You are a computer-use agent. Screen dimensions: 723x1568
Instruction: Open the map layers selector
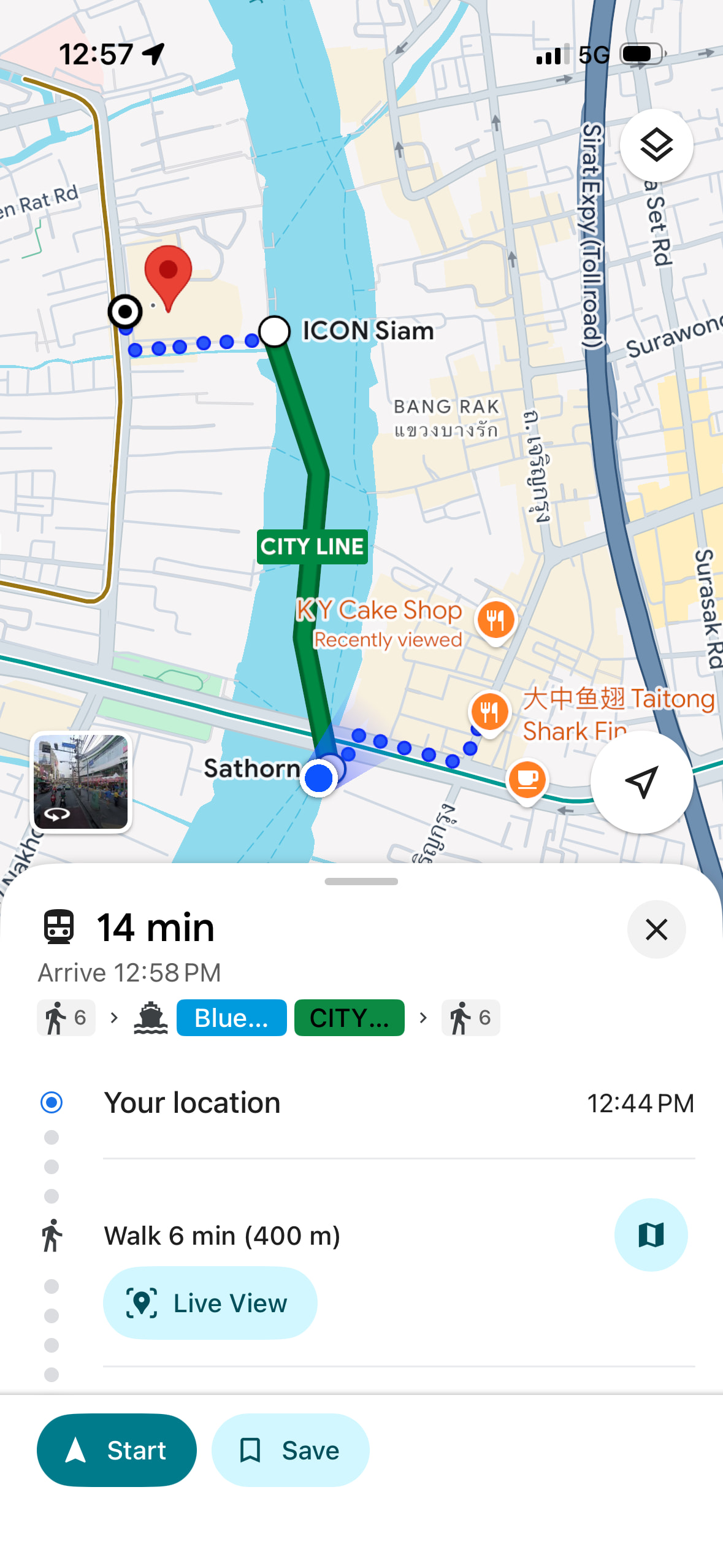(656, 145)
